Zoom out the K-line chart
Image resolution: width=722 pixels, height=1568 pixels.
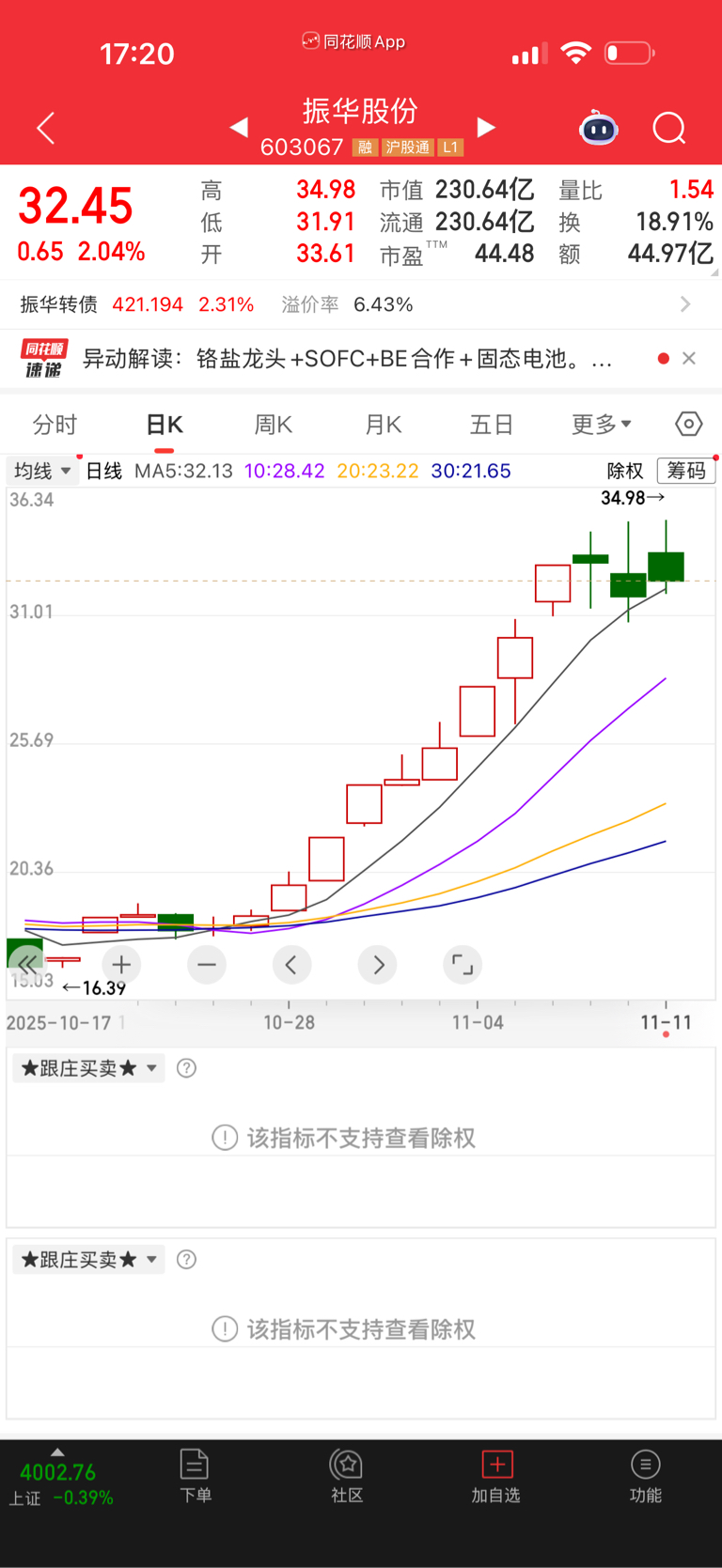[207, 964]
